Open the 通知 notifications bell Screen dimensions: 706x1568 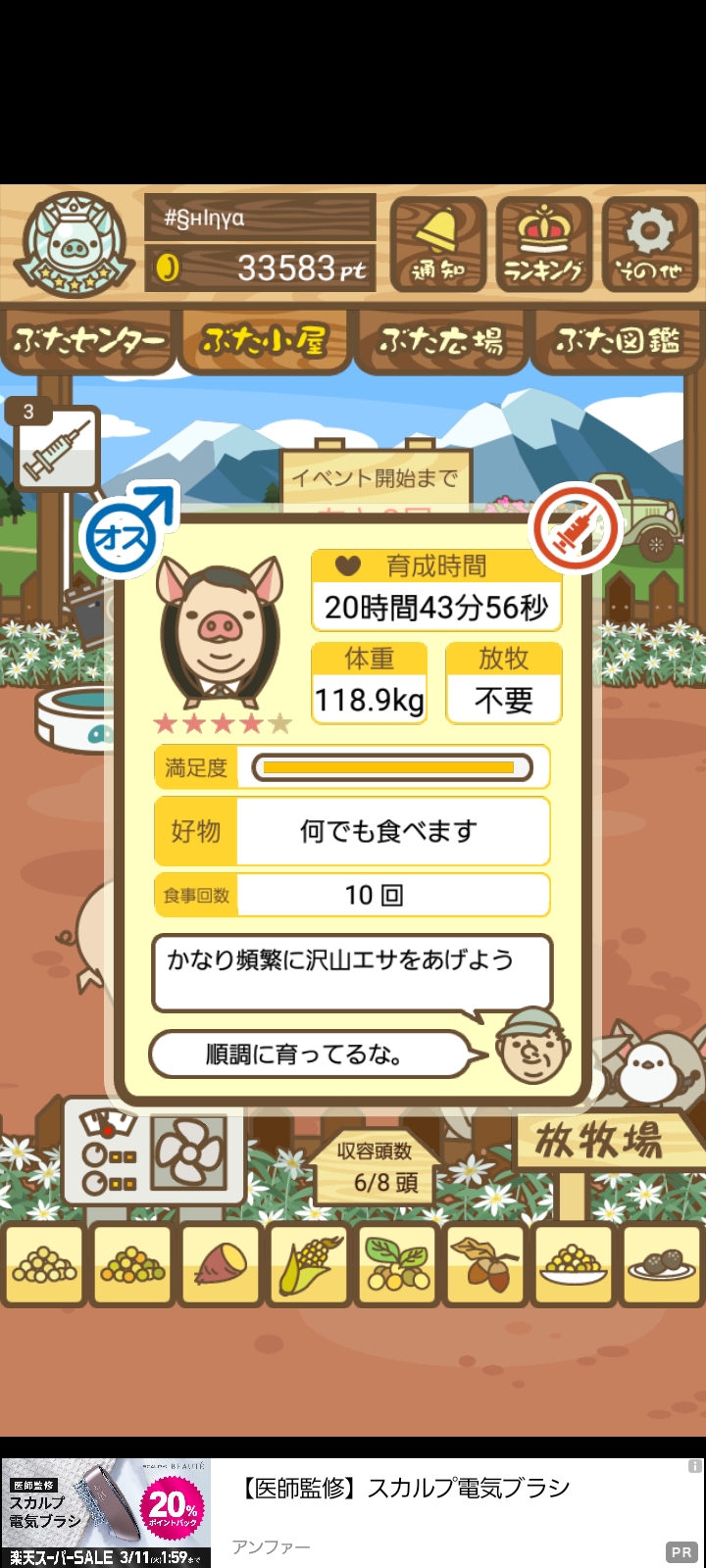coord(438,244)
